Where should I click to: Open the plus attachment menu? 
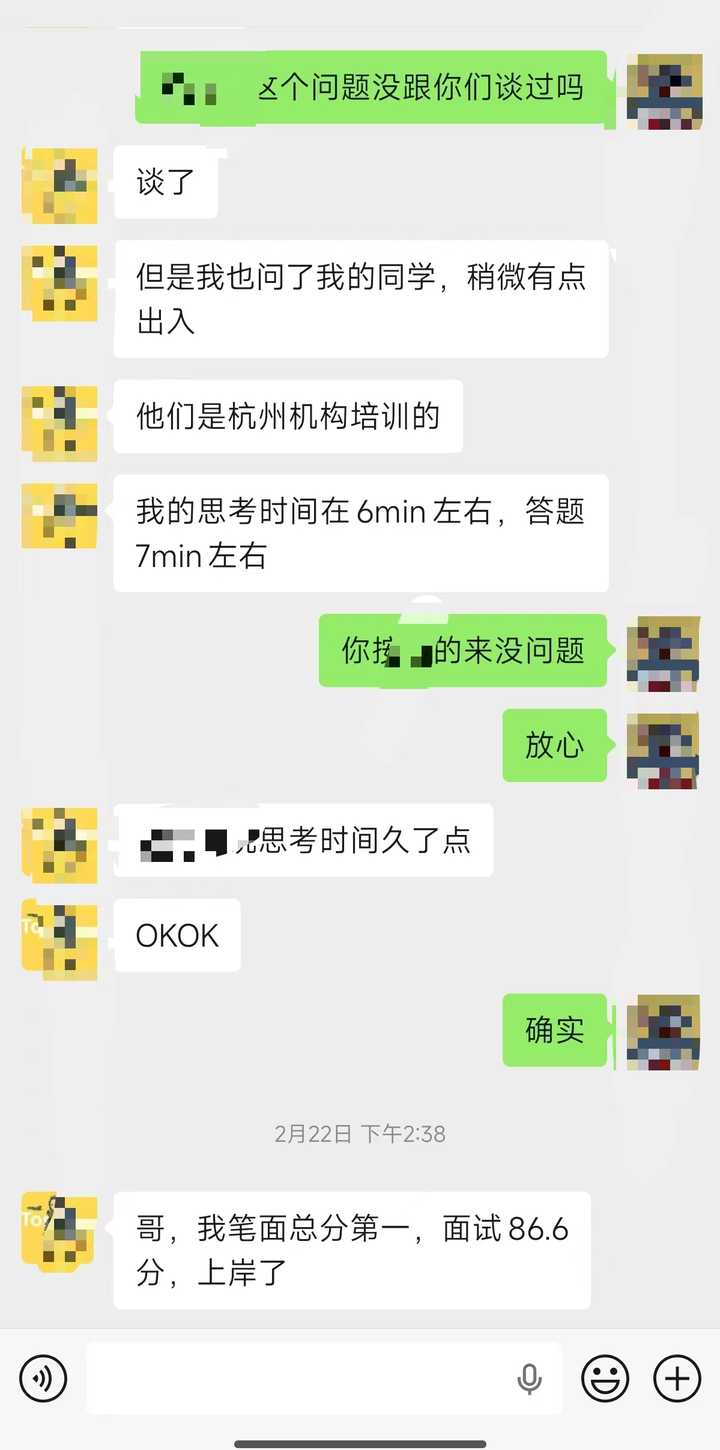click(677, 1379)
